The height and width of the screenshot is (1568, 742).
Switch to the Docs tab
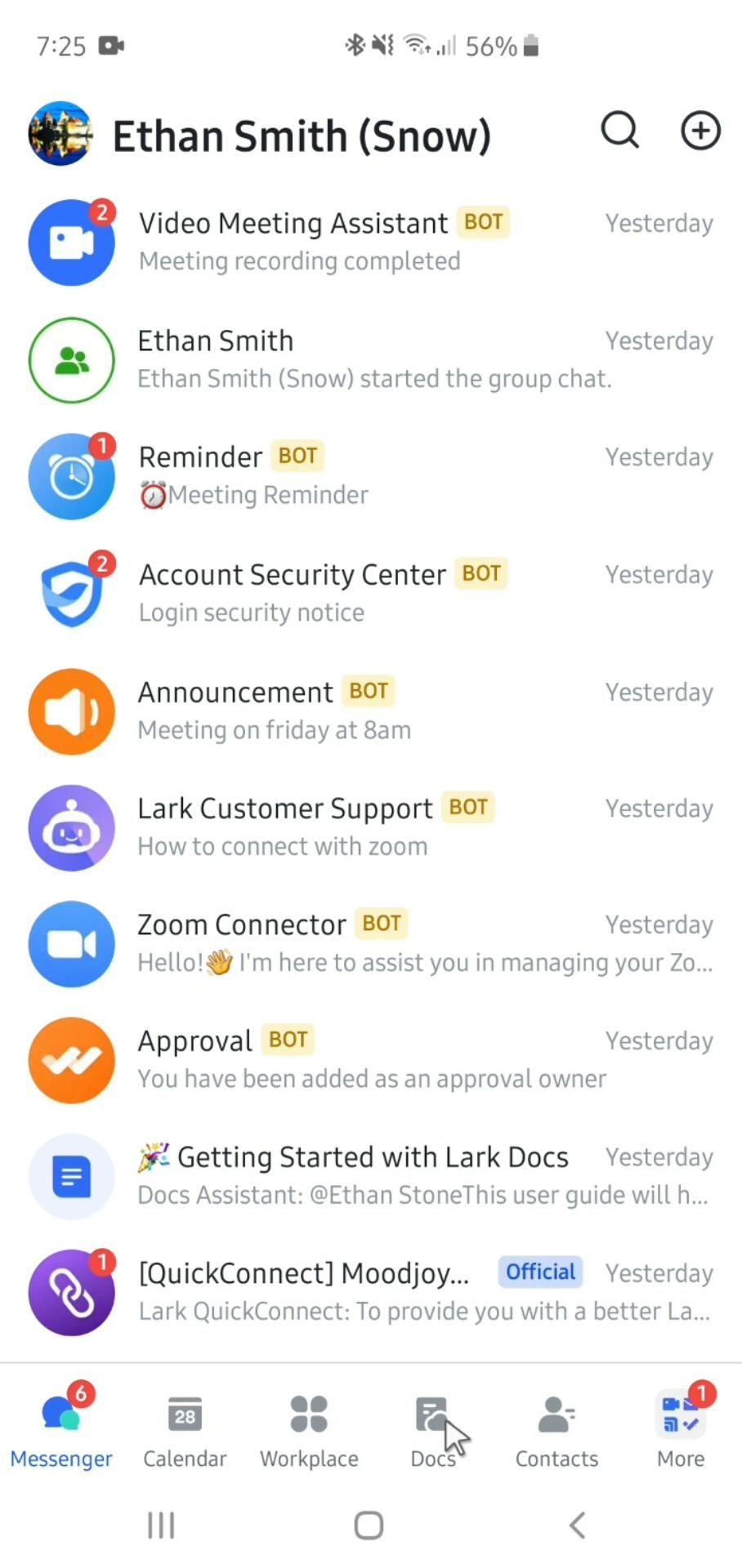pos(432,1429)
